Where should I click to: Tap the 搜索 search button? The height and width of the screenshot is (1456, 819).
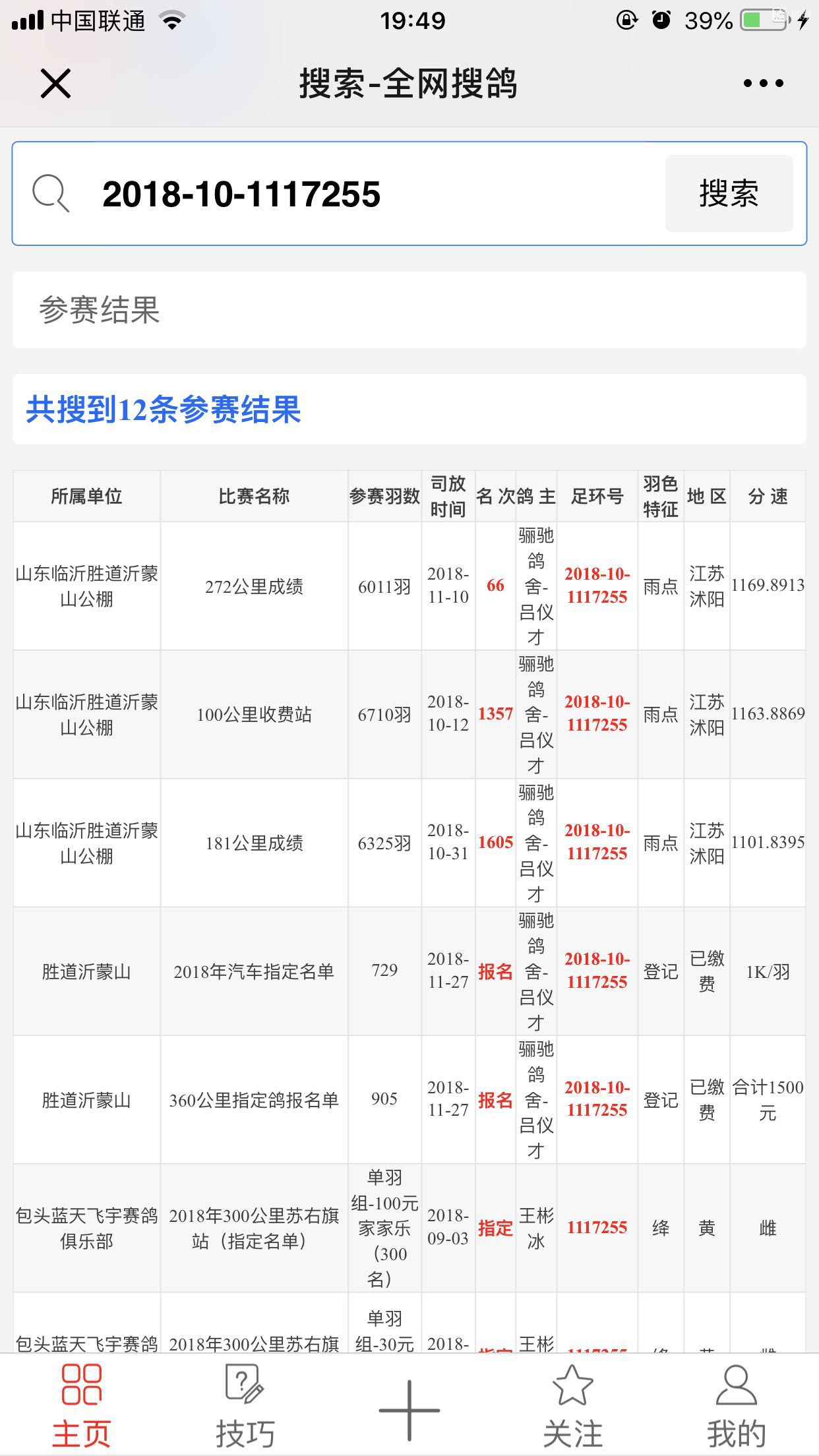tap(729, 194)
